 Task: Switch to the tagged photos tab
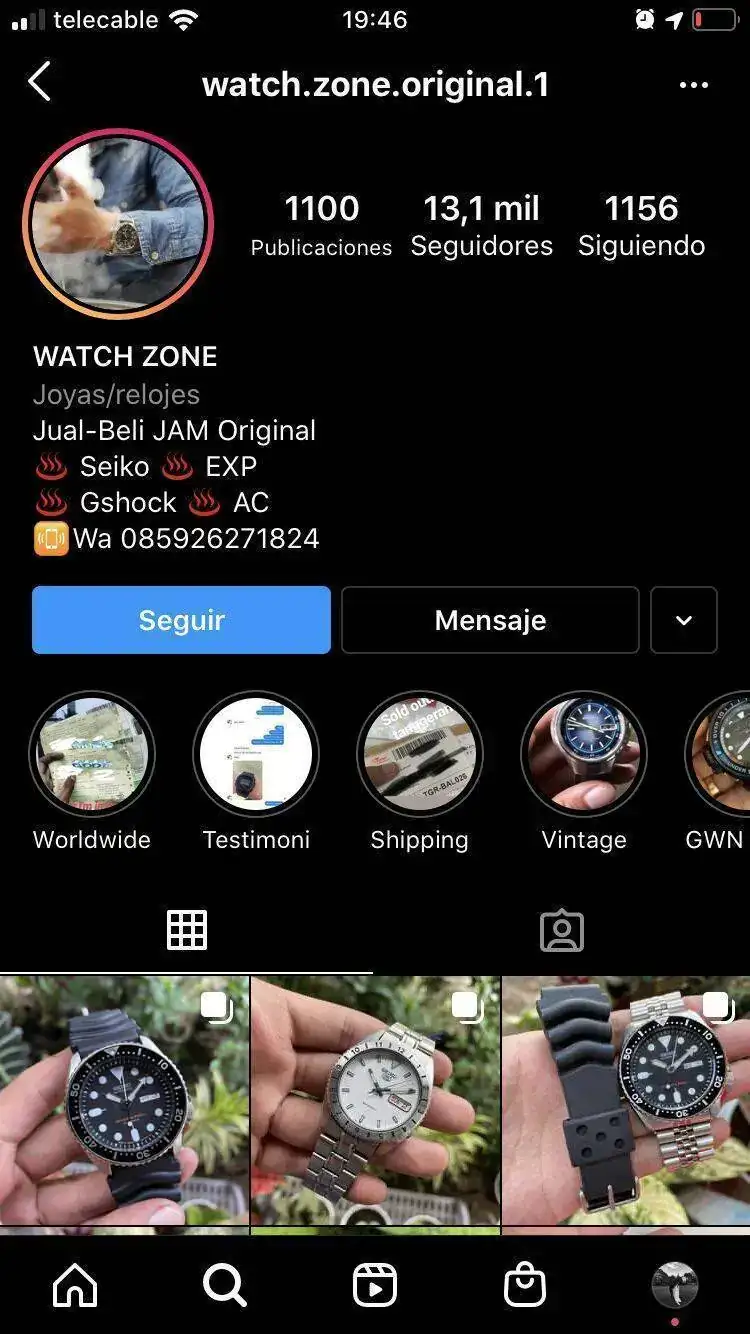(x=562, y=930)
